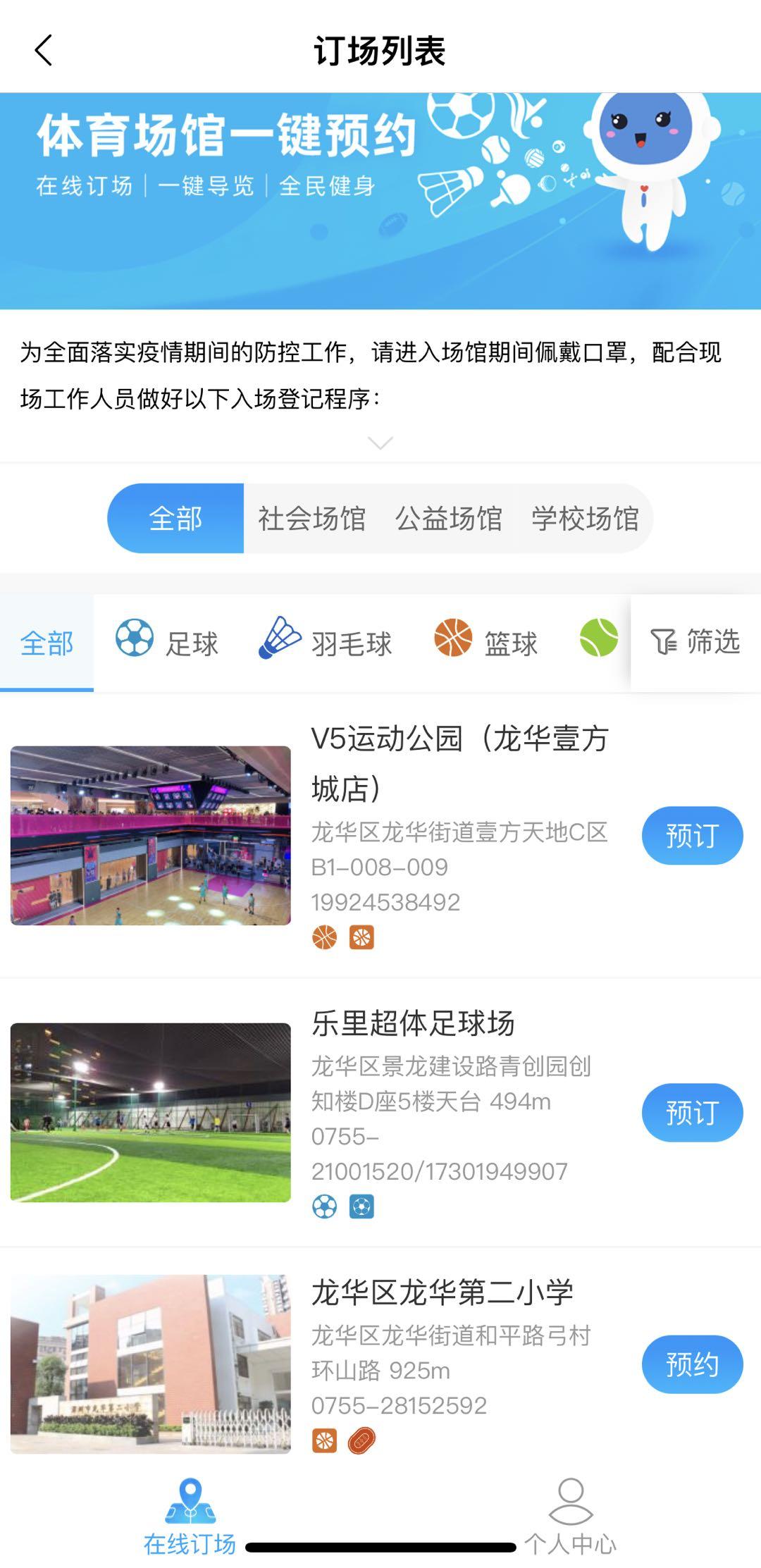Viewport: 761px width, 1568px height.
Task: Switch to 公益场馆 venues
Action: click(448, 519)
